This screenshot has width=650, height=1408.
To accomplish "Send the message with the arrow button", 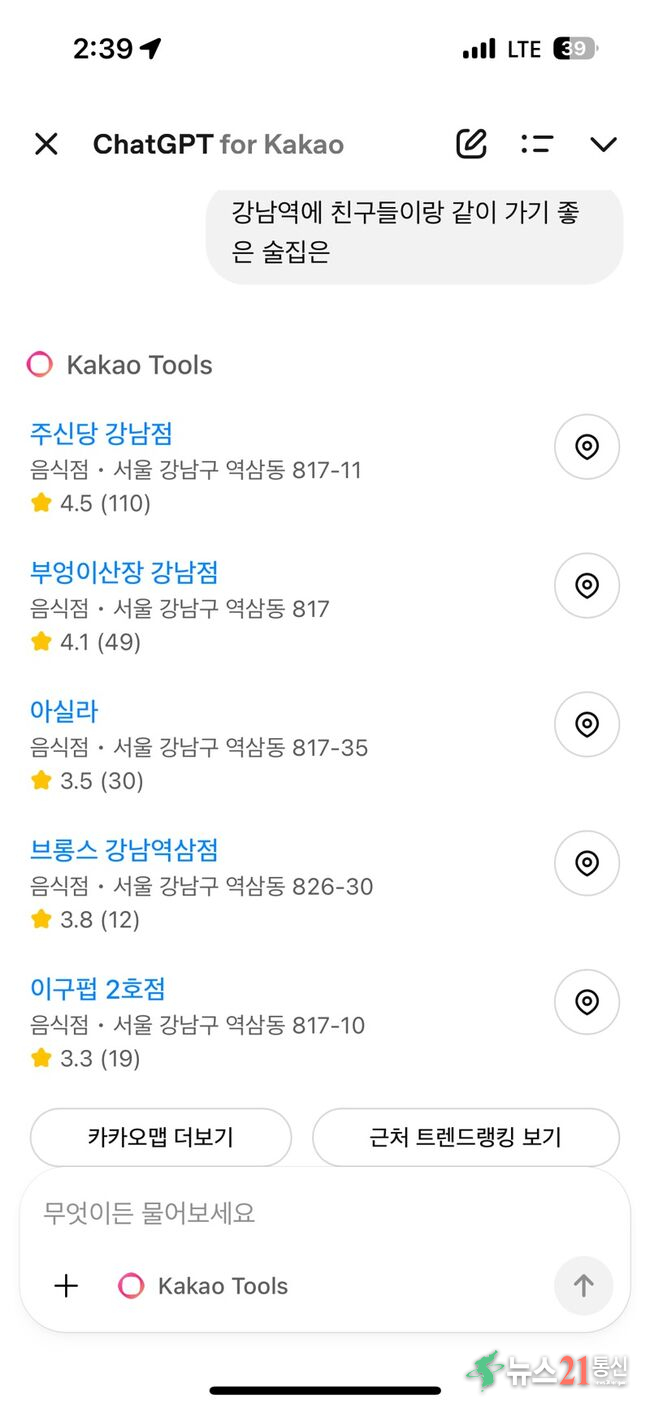I will pos(583,1286).
